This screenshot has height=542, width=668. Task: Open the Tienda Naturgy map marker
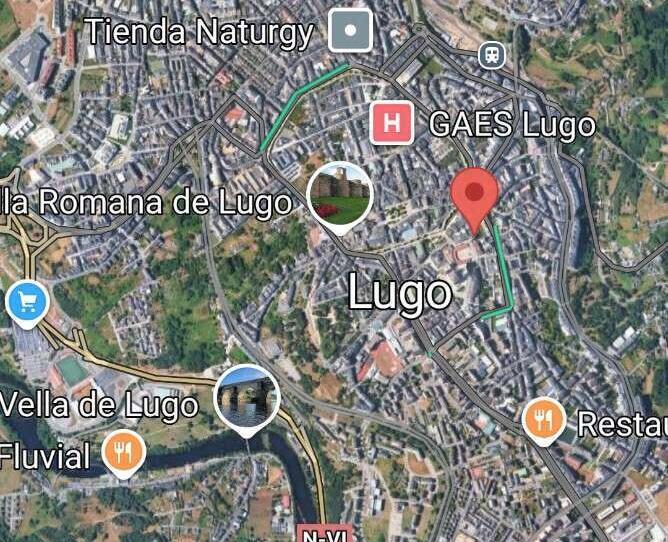pyautogui.click(x=350, y=31)
